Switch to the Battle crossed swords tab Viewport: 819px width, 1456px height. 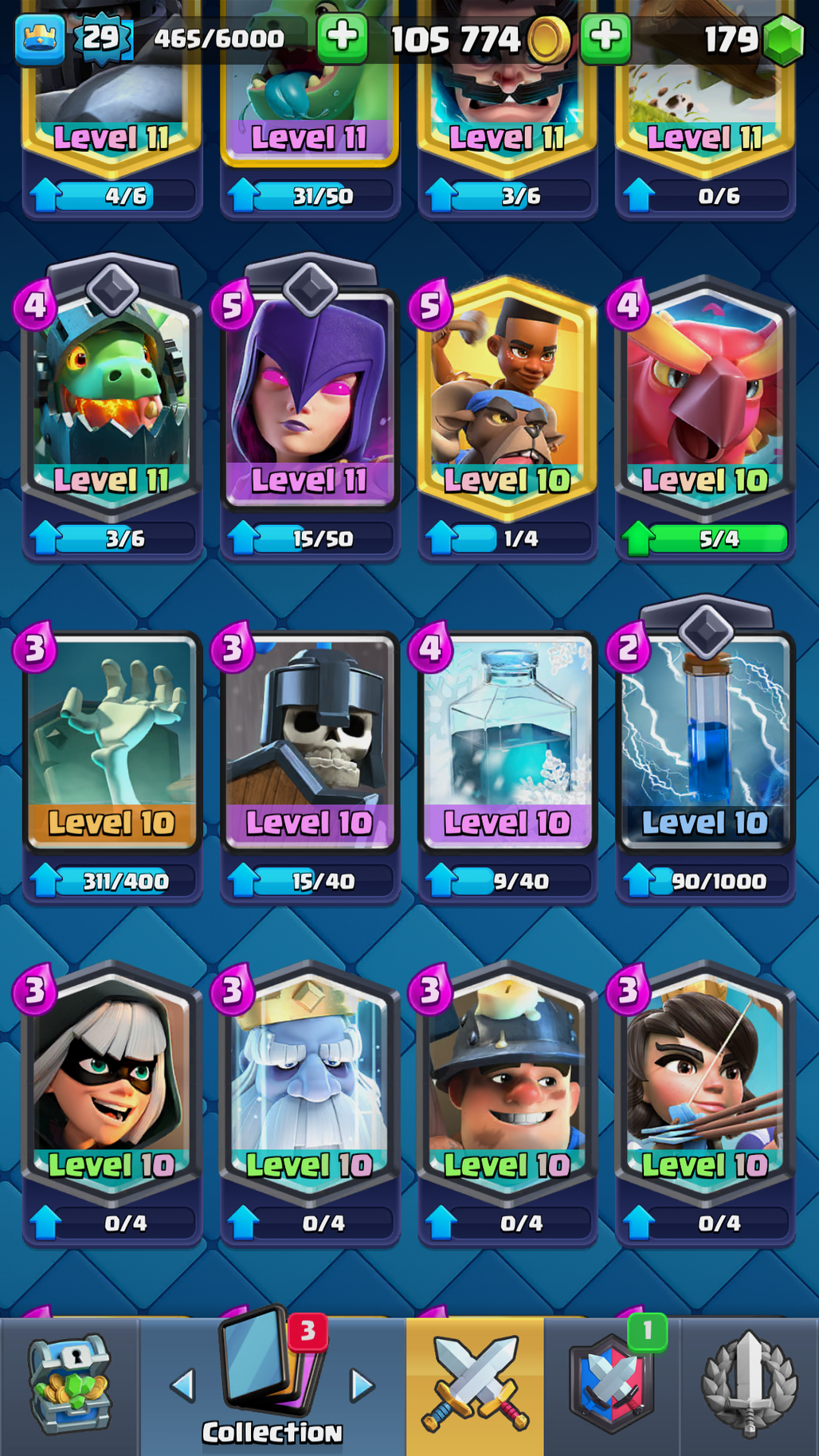point(475,1386)
